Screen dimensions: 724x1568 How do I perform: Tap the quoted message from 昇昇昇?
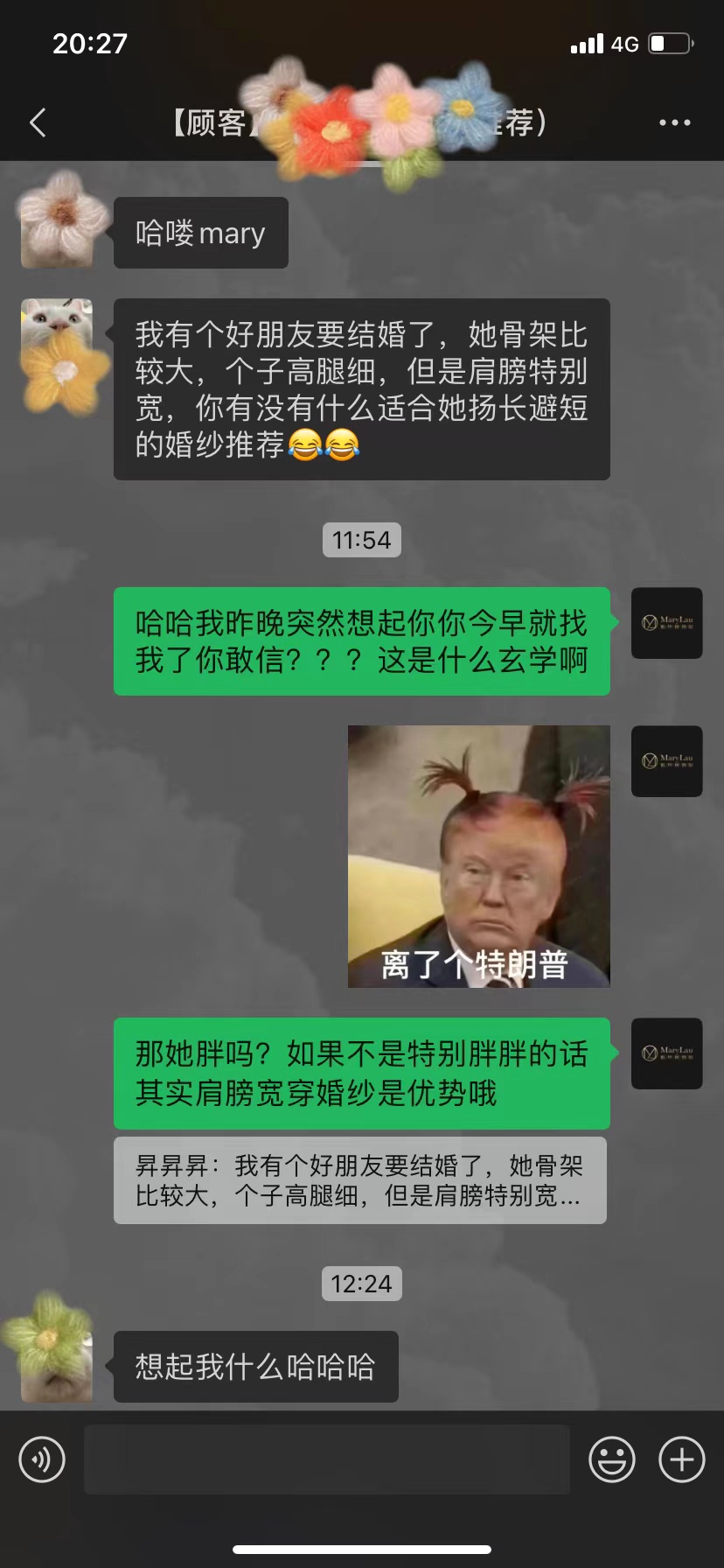(x=360, y=1180)
